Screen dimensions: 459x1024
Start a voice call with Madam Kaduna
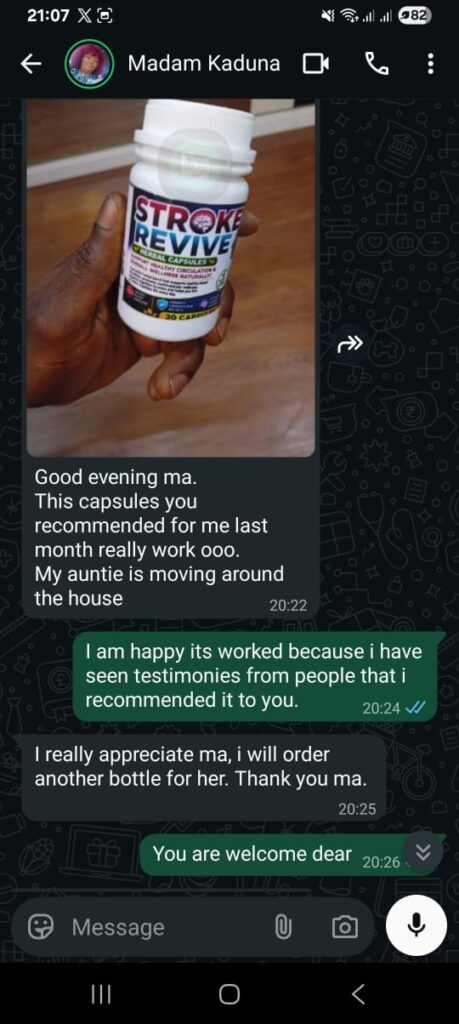[376, 64]
